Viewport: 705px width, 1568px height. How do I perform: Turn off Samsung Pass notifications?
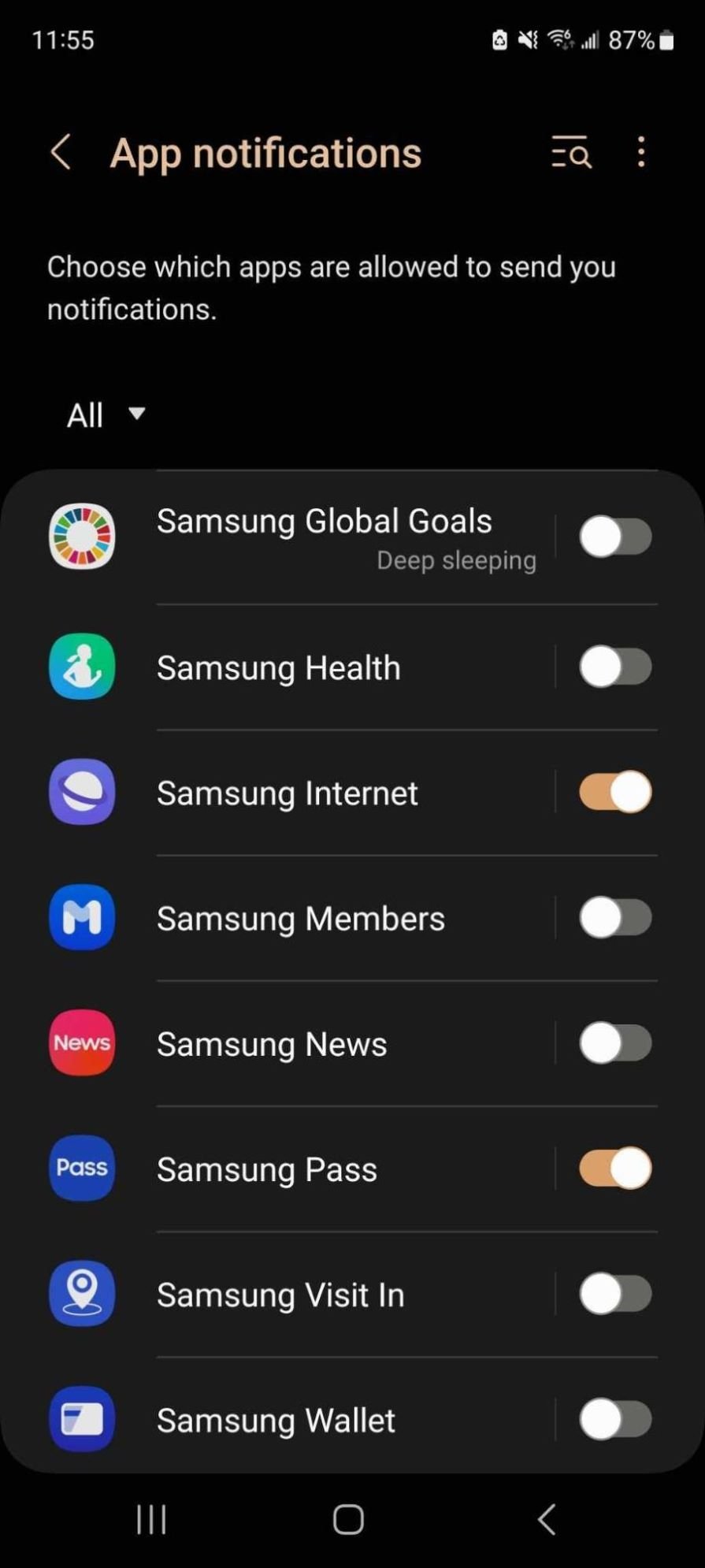615,1169
